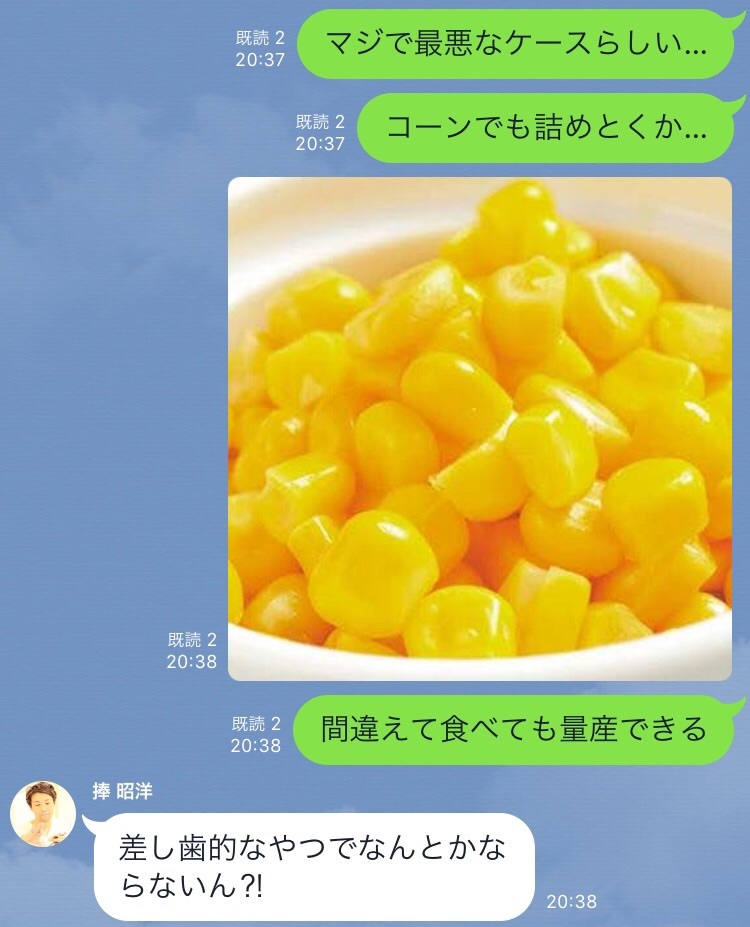750x927 pixels.
Task: Tap the 20:38 timestamp beside the reply bubble
Action: [x=571, y=899]
